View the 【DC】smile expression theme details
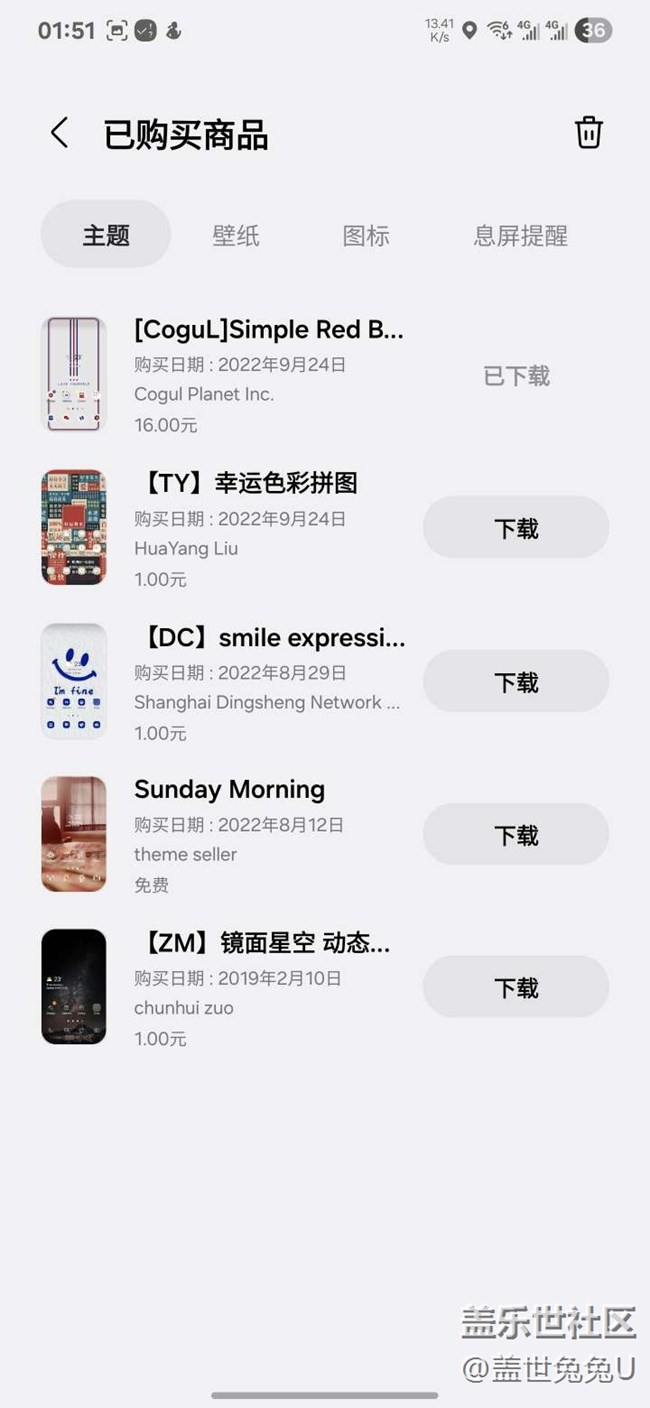The width and height of the screenshot is (650, 1408). (270, 638)
